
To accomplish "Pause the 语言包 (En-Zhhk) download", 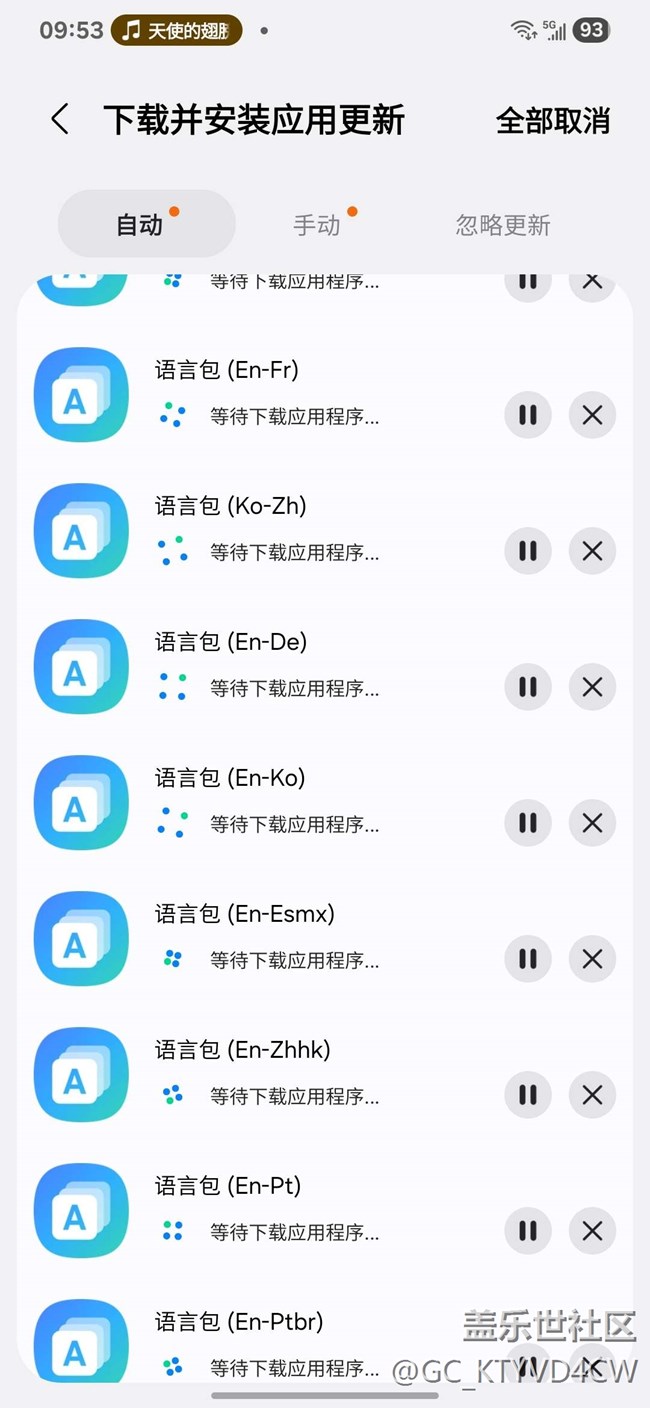I will [528, 1094].
